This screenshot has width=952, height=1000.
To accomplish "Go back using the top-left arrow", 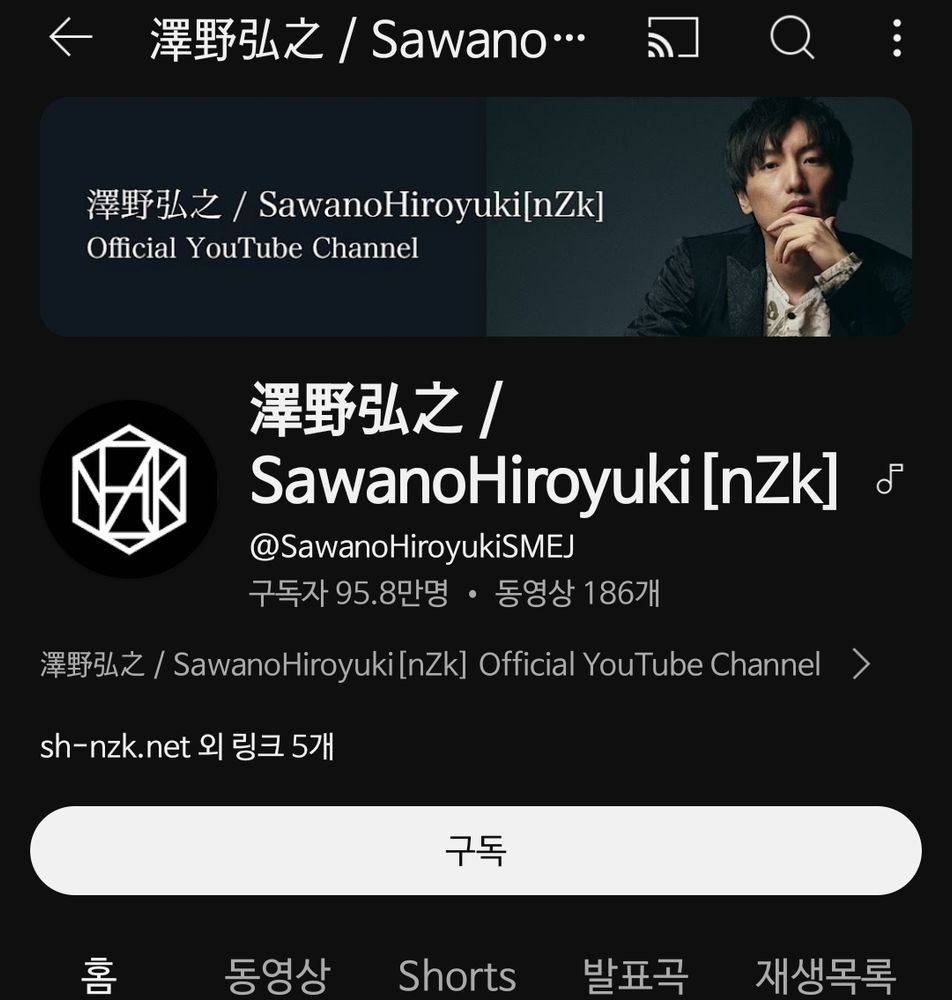I will tap(70, 38).
